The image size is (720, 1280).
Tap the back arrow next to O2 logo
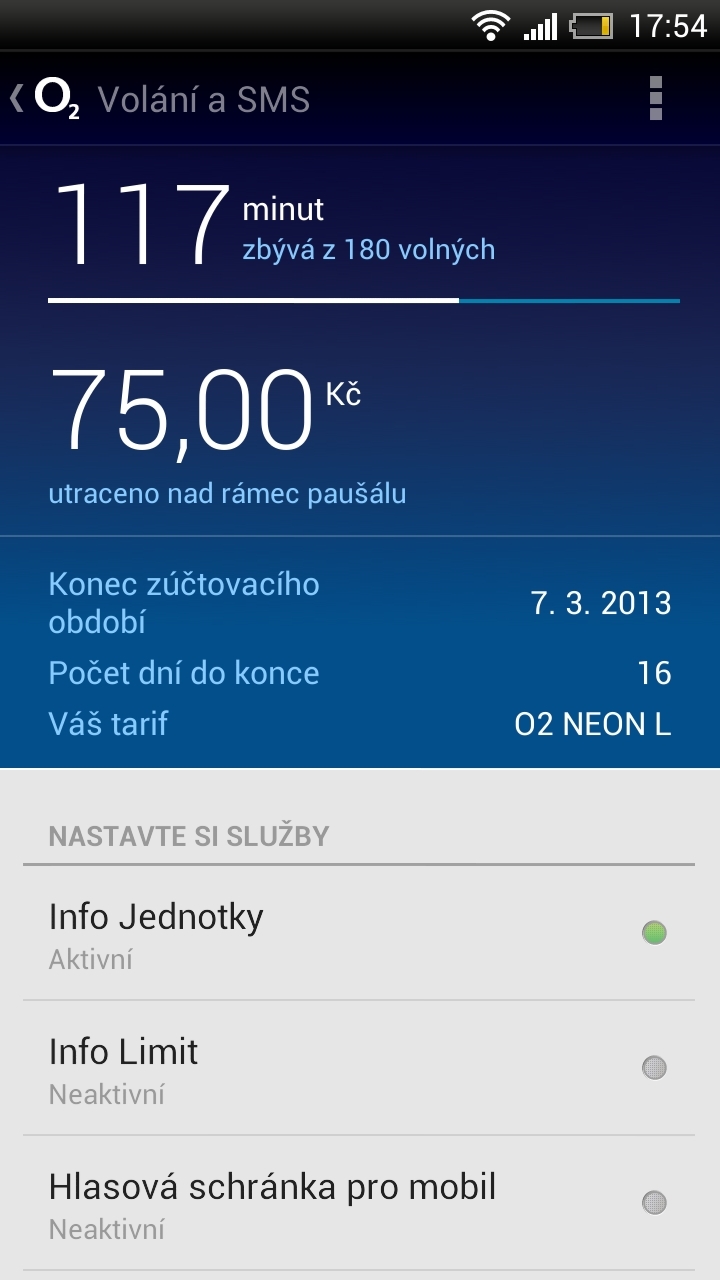[x=16, y=99]
